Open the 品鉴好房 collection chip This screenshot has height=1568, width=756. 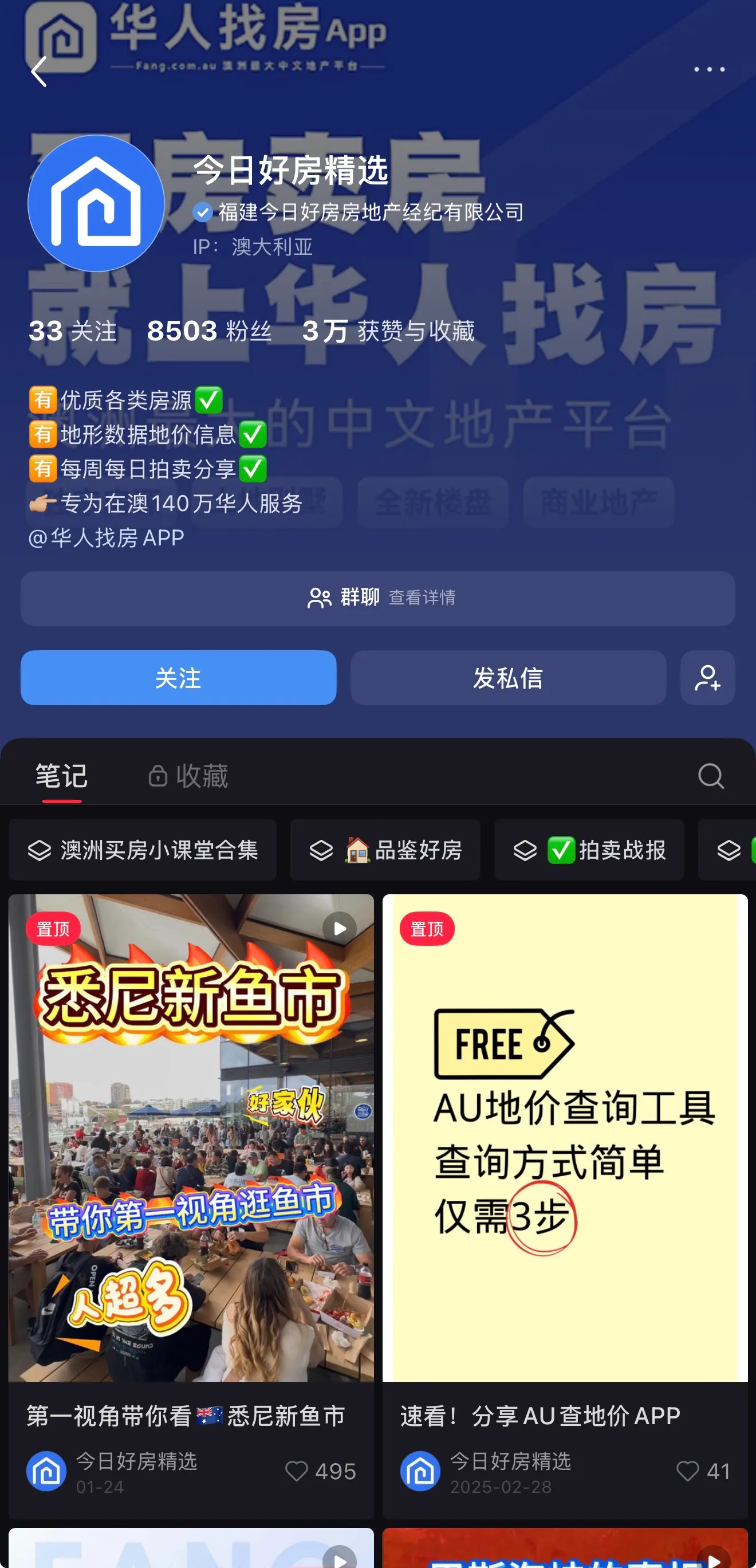[385, 850]
